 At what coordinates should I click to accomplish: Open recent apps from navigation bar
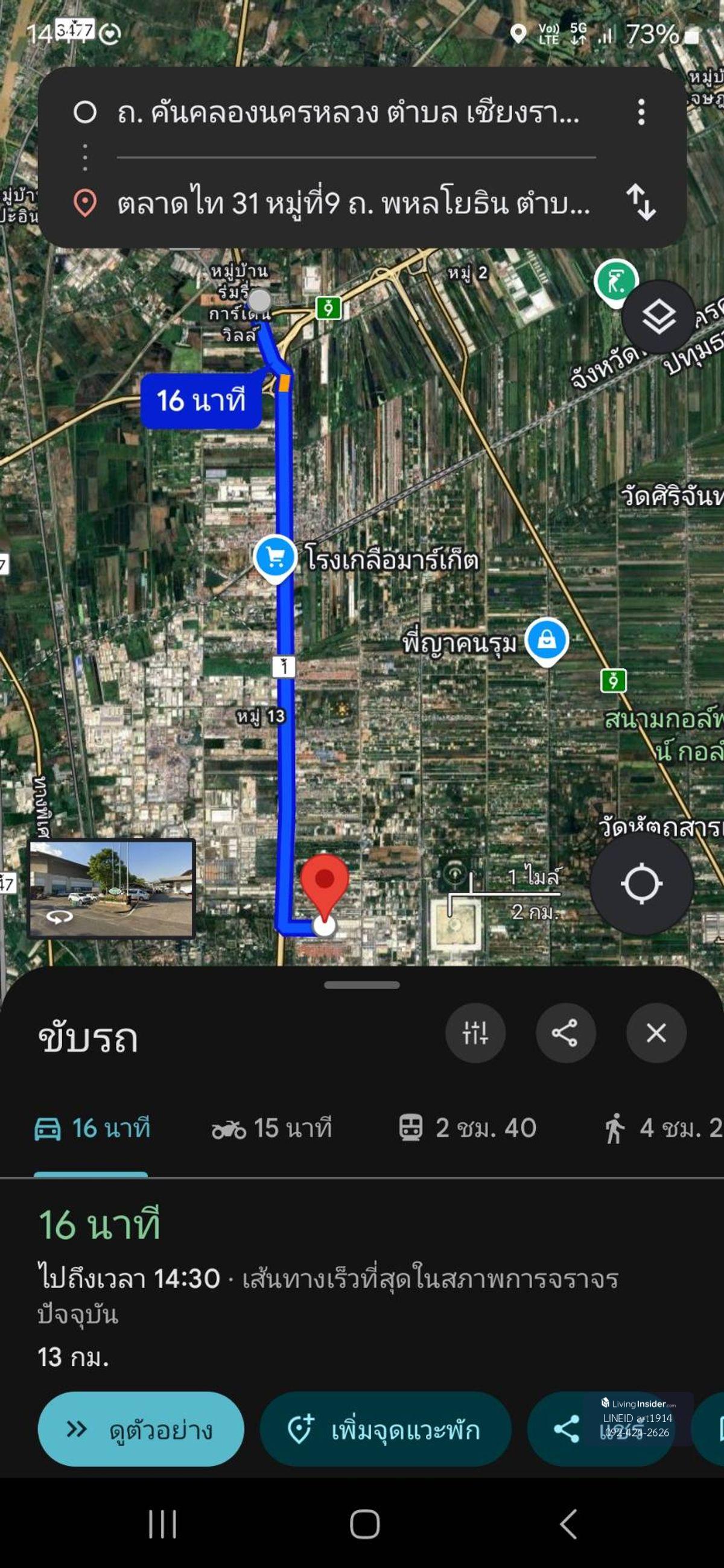pos(162,1523)
